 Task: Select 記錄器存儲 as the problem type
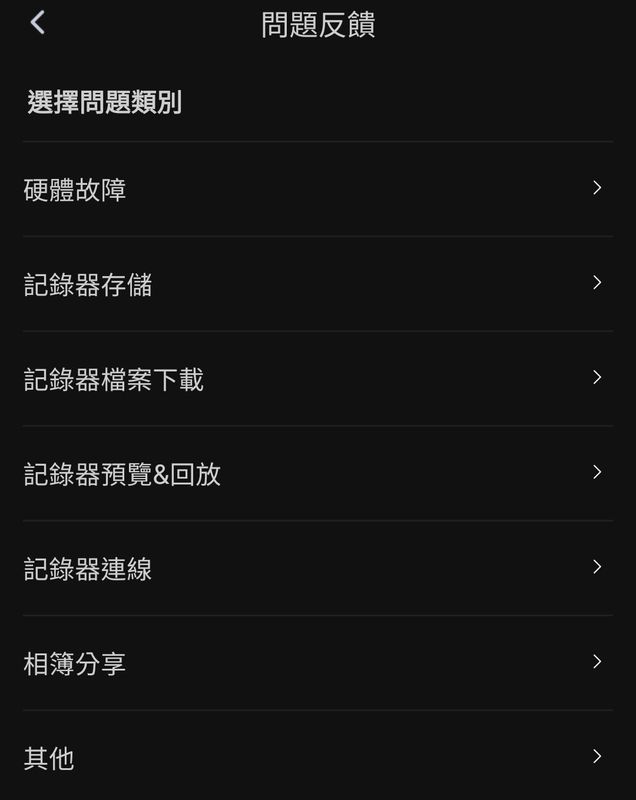click(x=317, y=284)
